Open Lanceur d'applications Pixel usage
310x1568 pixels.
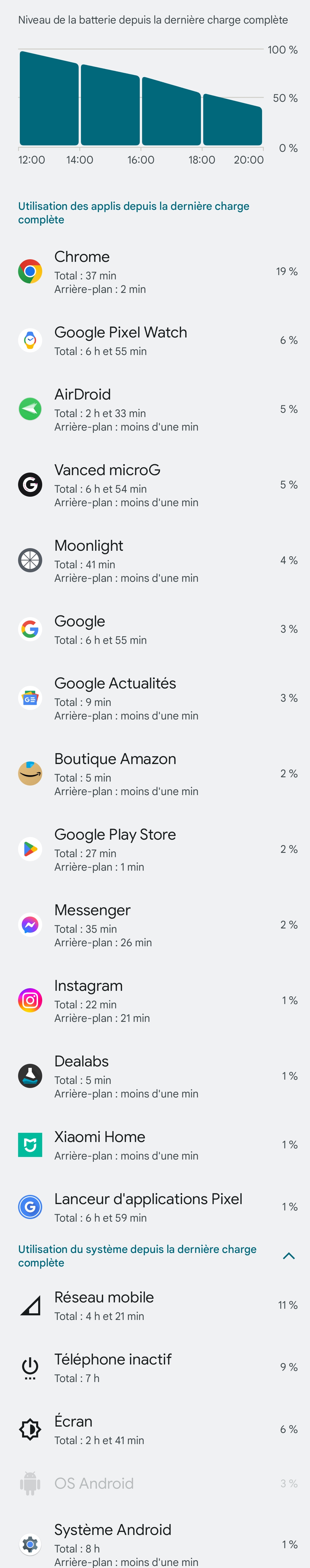[155, 1207]
